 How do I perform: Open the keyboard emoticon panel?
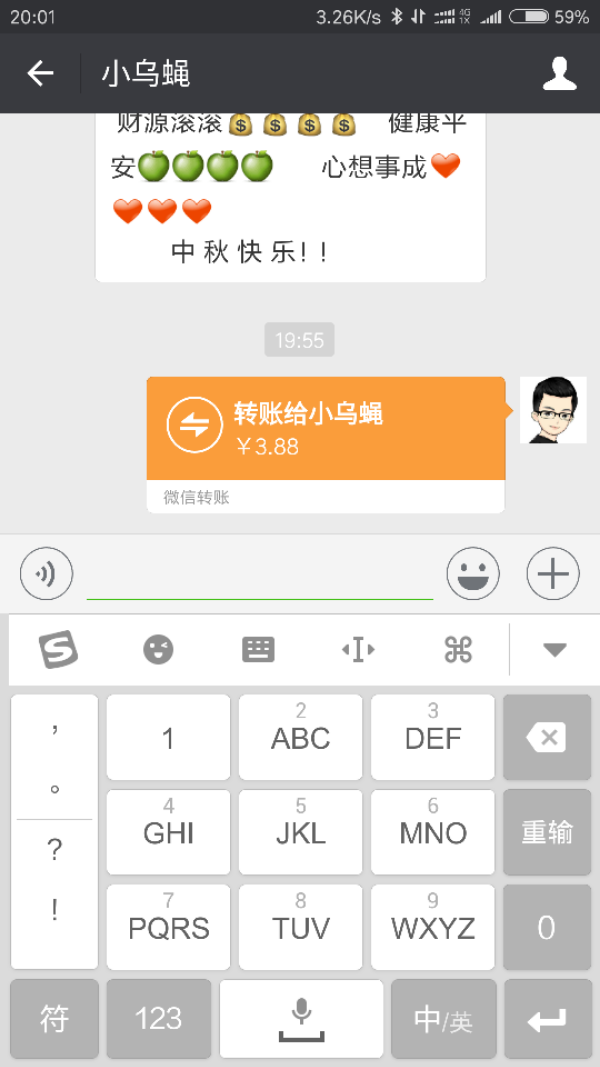159,649
